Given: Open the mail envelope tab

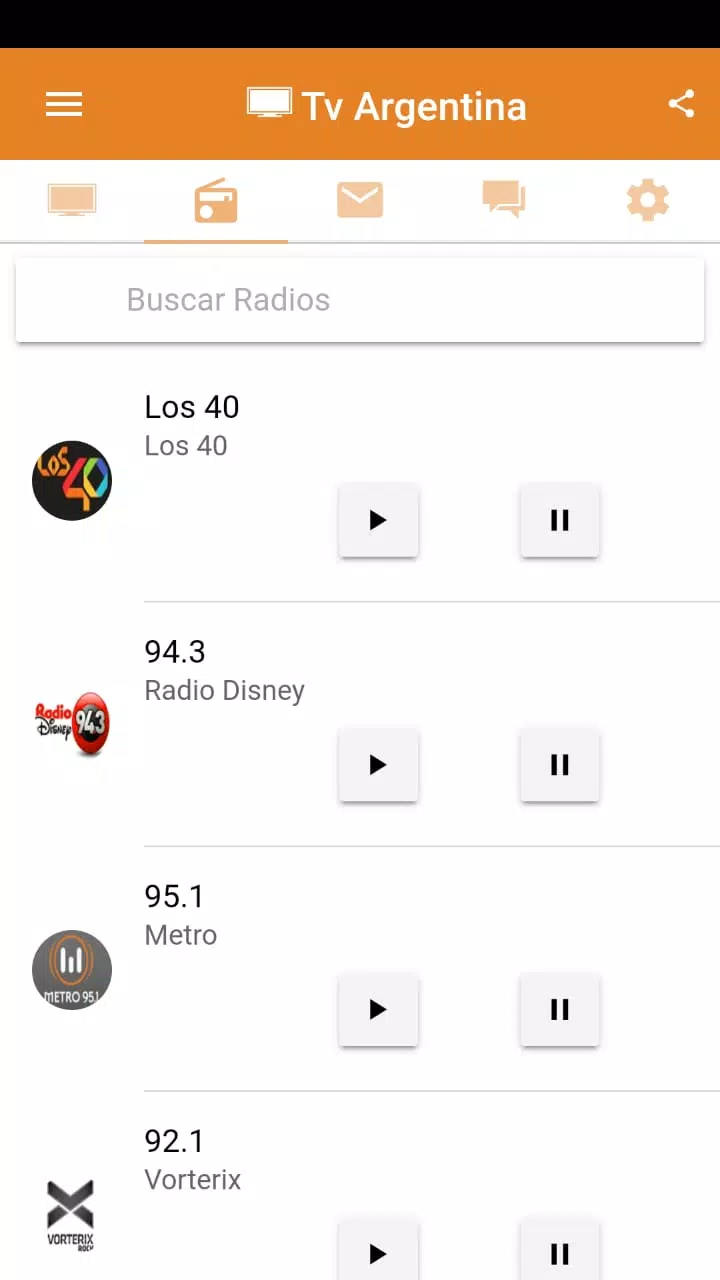Looking at the screenshot, I should (360, 201).
